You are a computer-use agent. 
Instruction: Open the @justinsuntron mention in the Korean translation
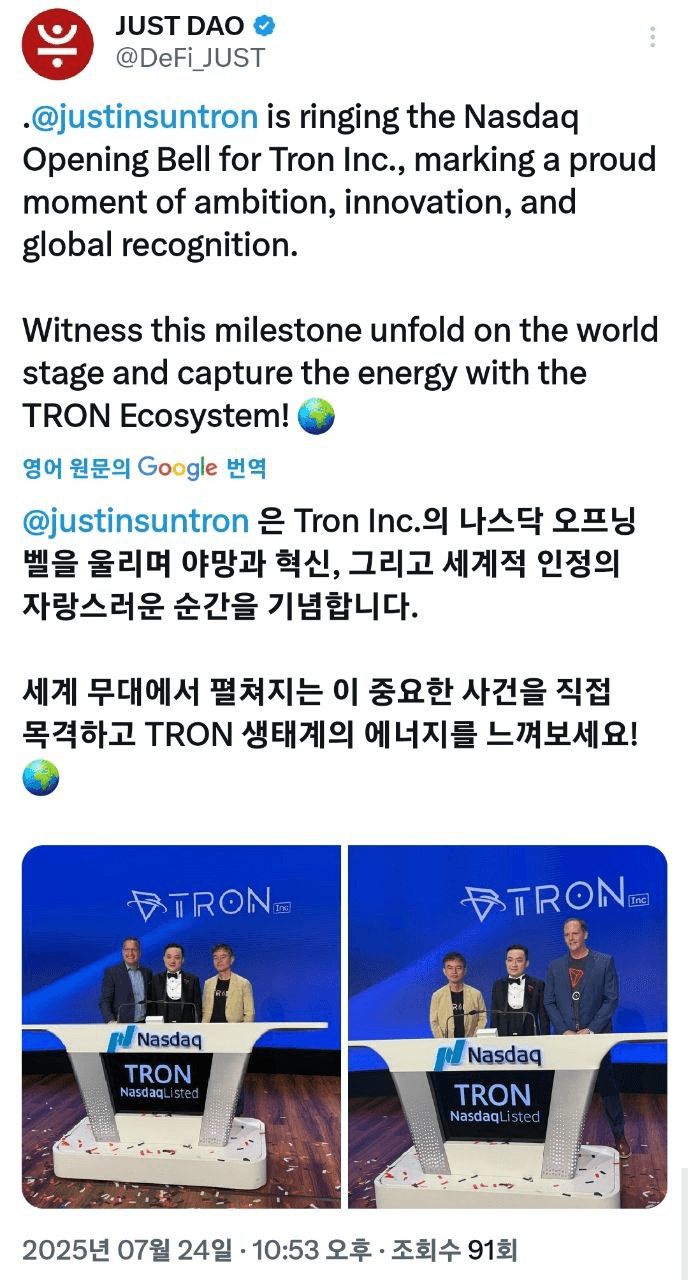[135, 521]
